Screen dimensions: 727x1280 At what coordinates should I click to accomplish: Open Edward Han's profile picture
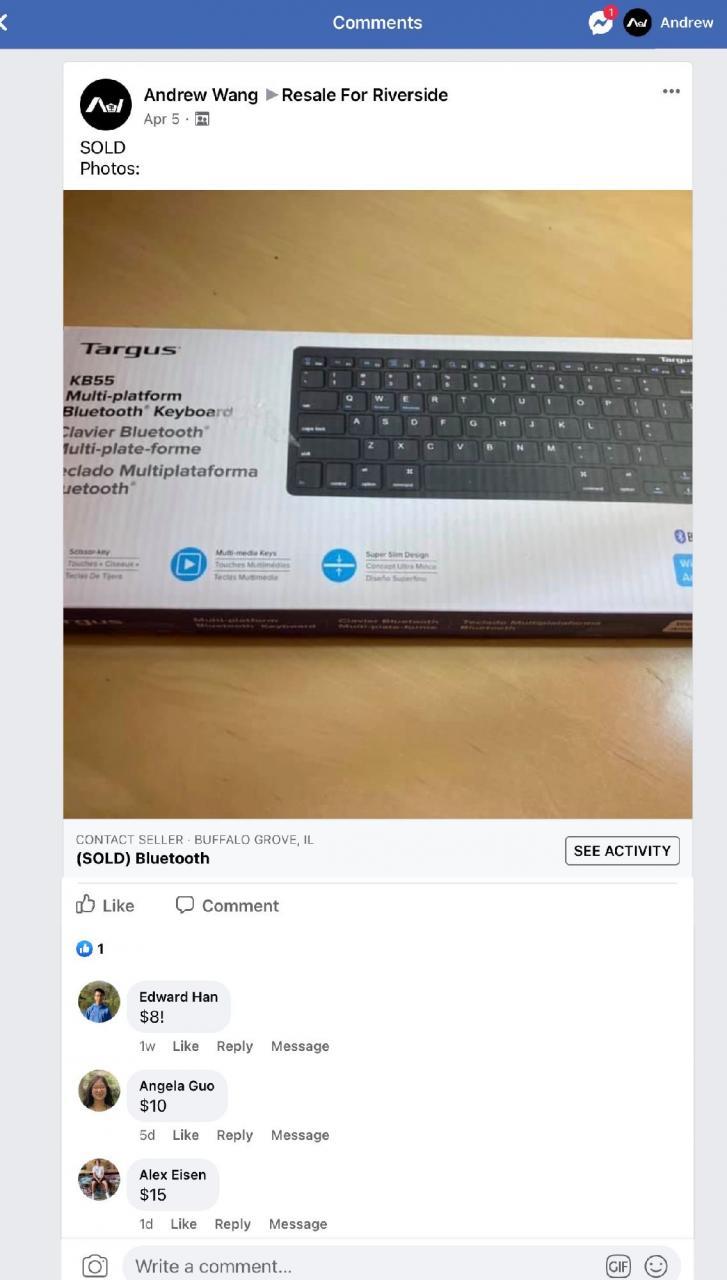click(x=99, y=1002)
